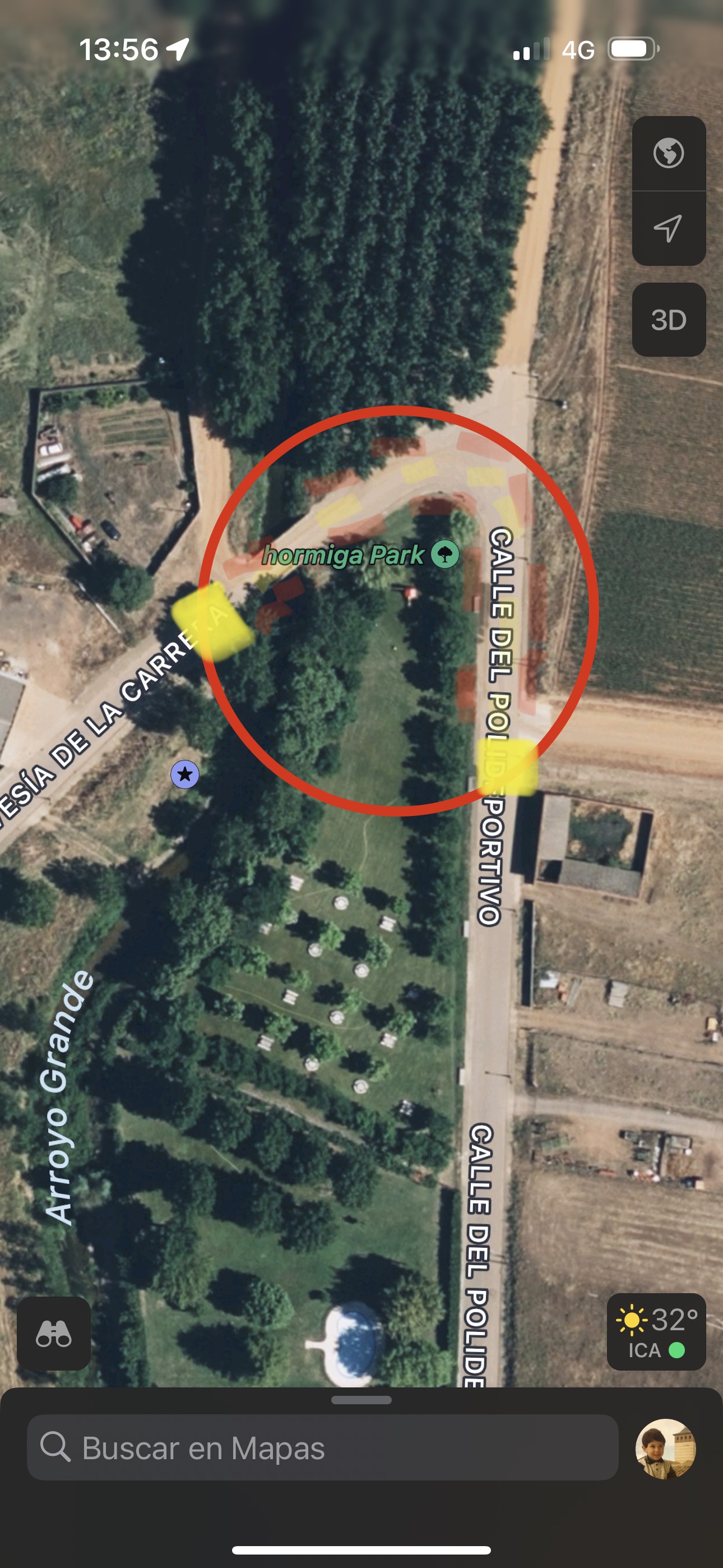Select the hormiga Park place marker

pyautogui.click(x=446, y=554)
